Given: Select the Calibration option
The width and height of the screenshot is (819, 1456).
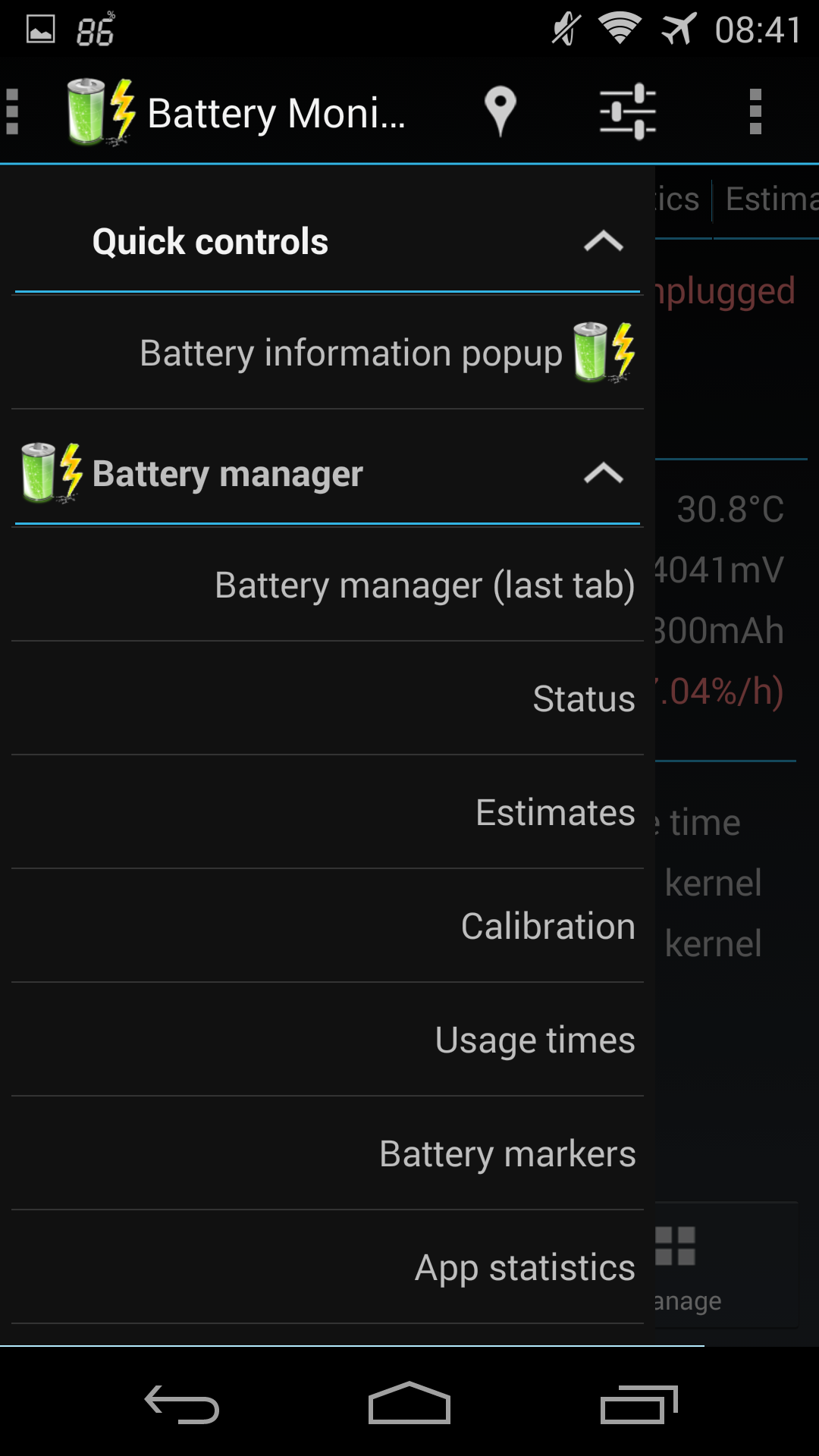Looking at the screenshot, I should tap(548, 925).
